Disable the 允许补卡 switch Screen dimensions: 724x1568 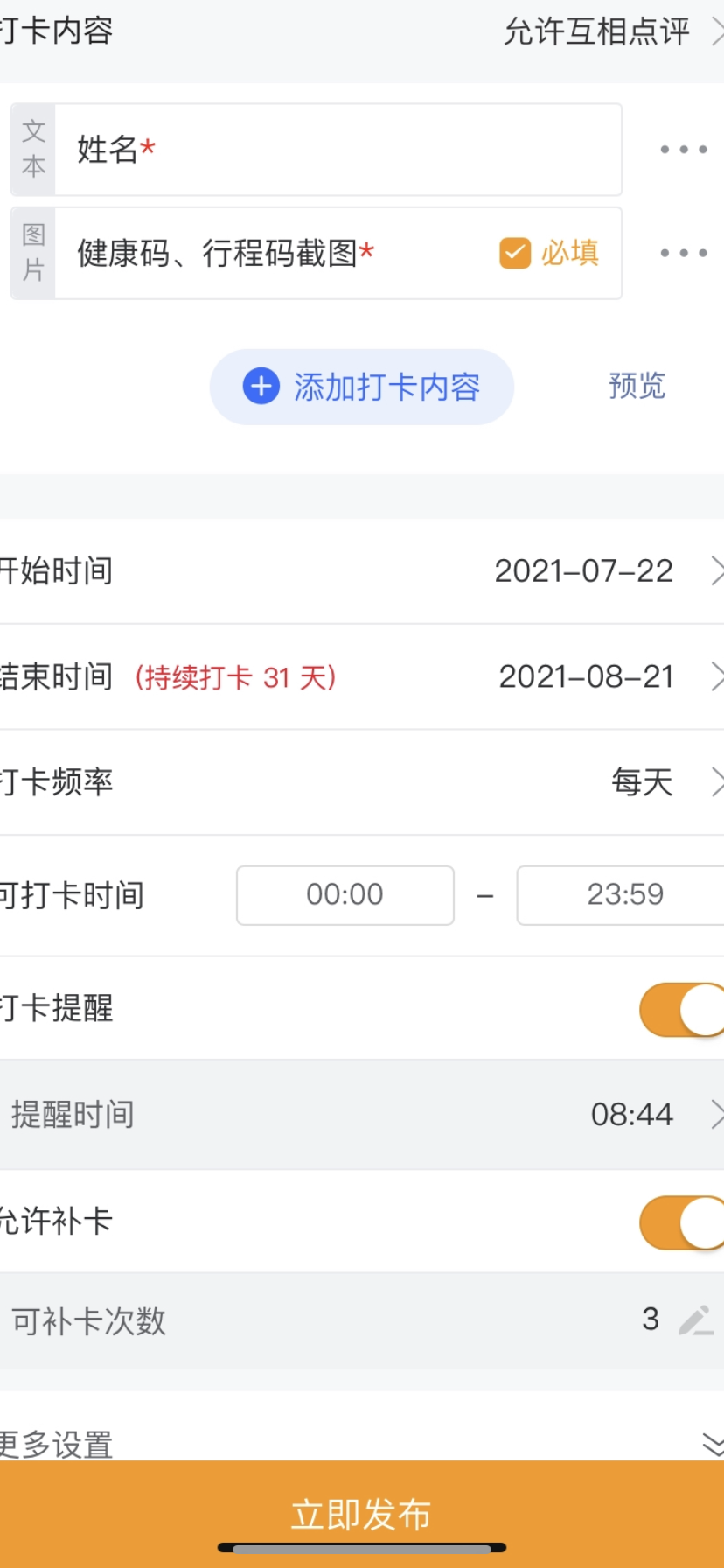682,1222
